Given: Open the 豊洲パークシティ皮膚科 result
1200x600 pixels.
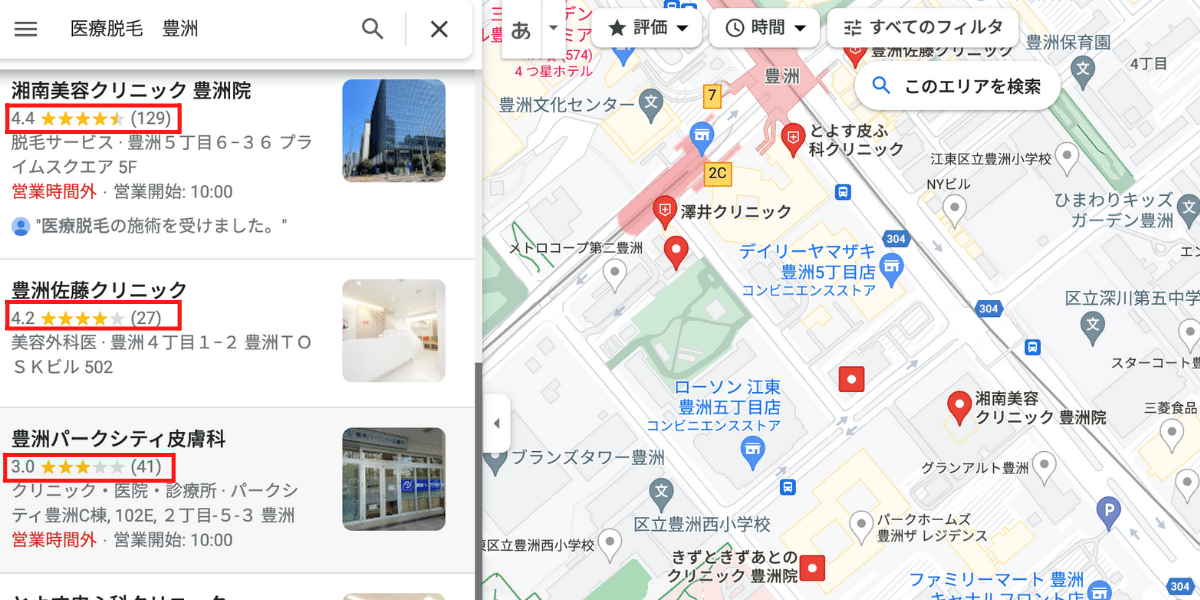Looking at the screenshot, I should [118, 439].
